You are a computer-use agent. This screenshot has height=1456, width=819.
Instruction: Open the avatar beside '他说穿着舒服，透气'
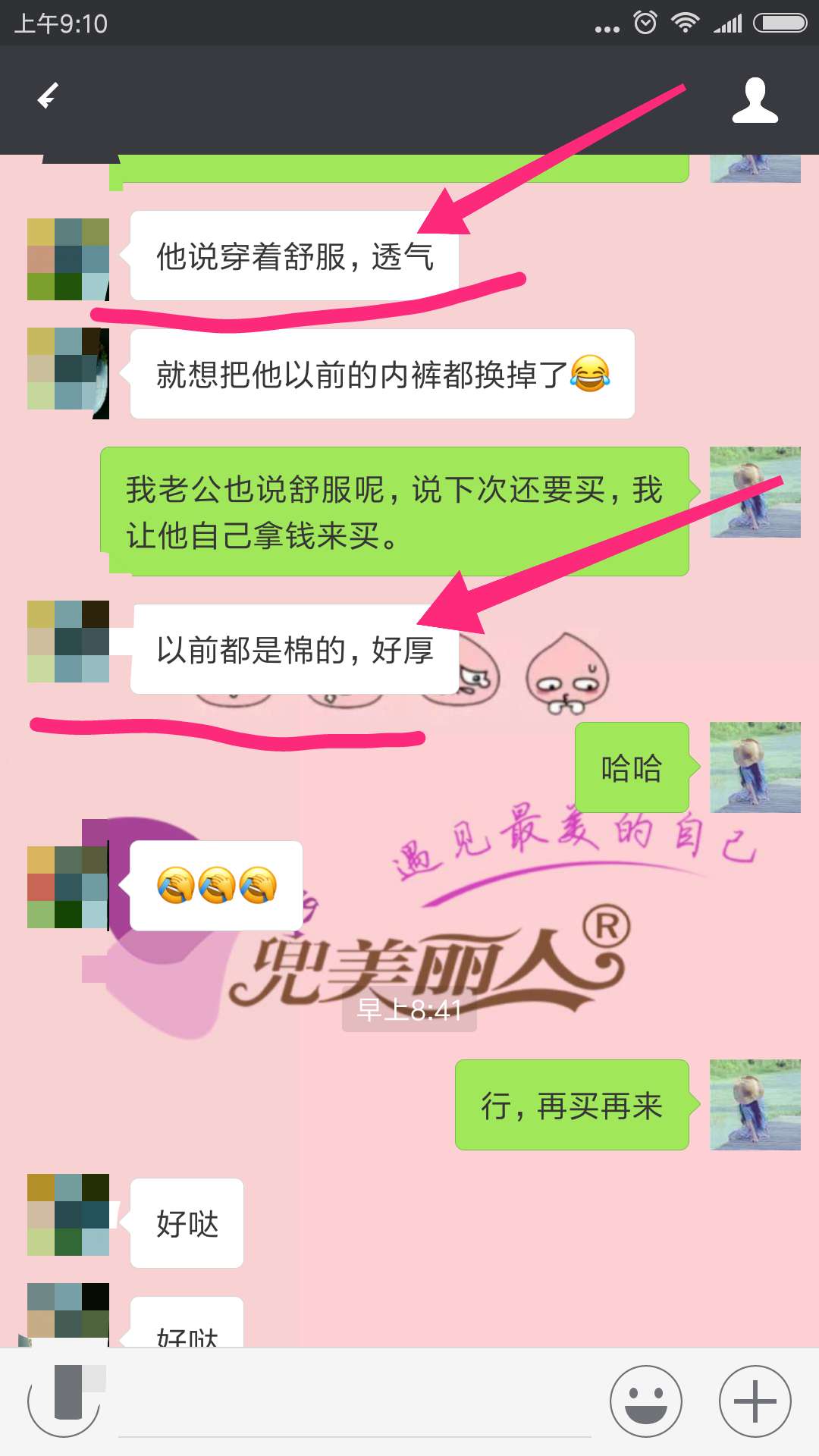pos(68,259)
